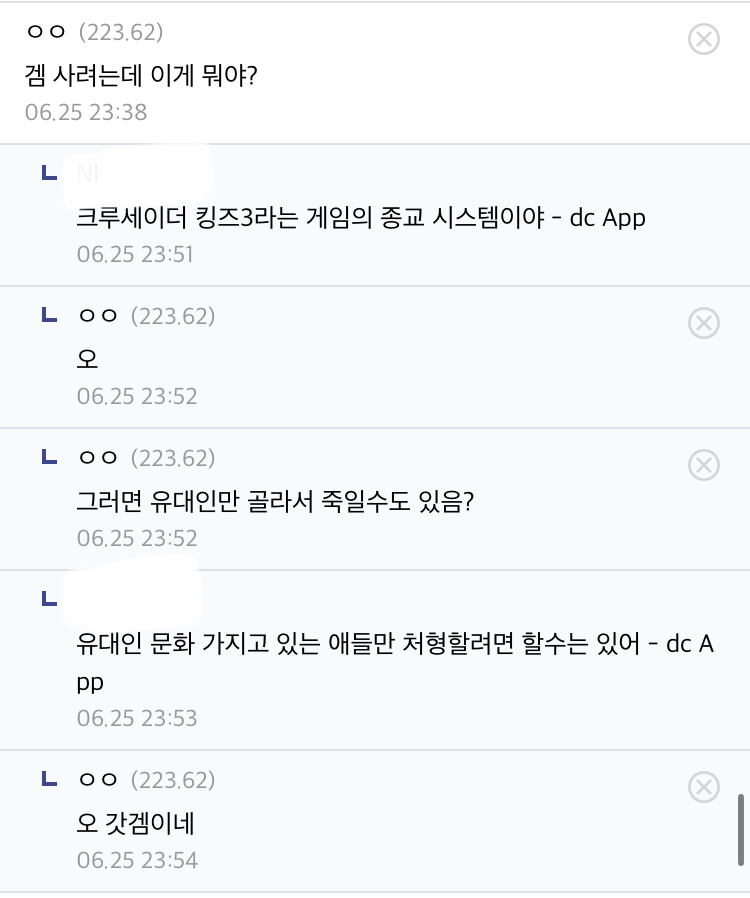Delete the comment "겜 사려는데 이게 뭐야?"
Screen dimensions: 750x898
pyautogui.click(x=704, y=39)
